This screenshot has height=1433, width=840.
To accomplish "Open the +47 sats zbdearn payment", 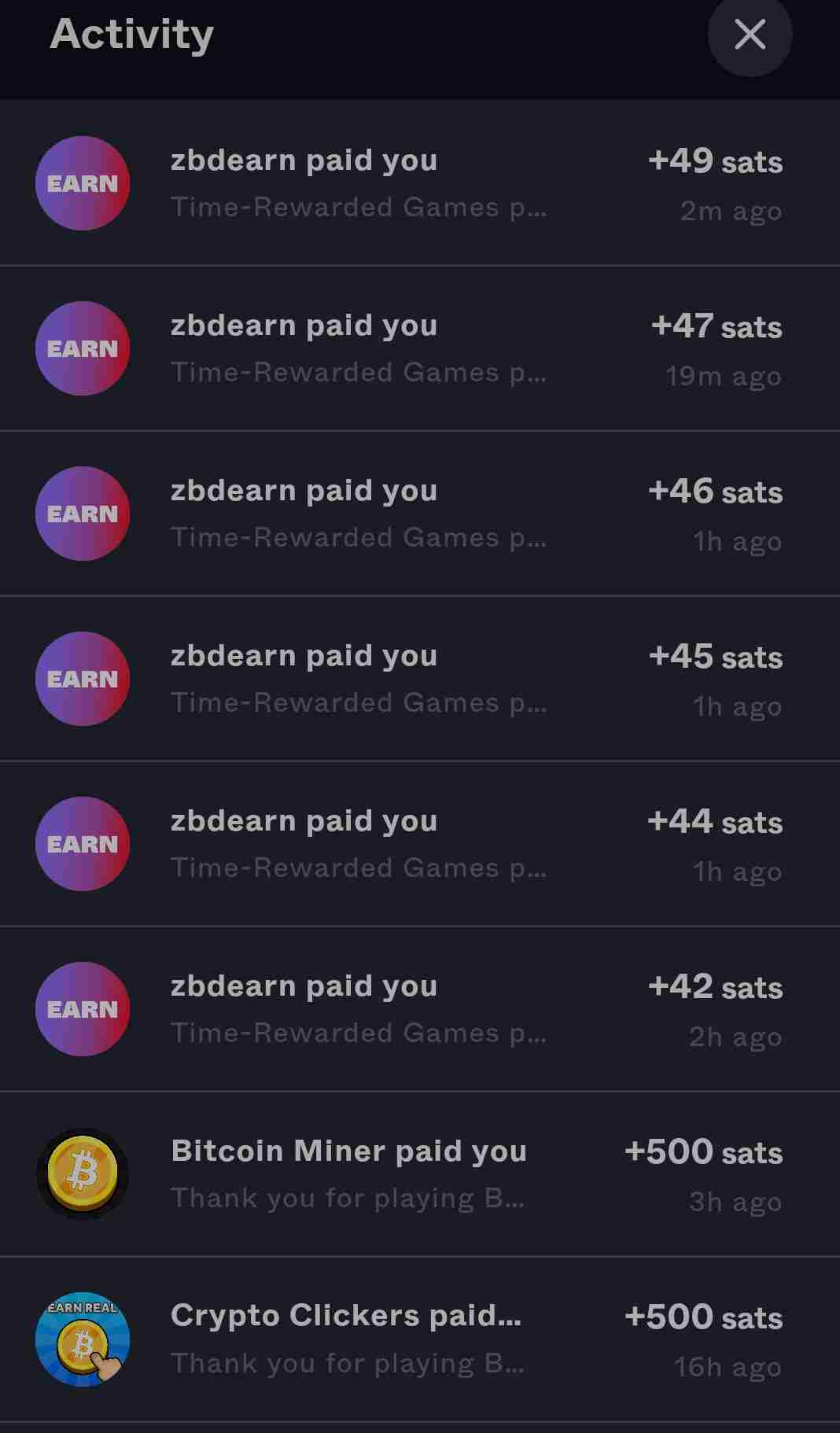I will click(x=420, y=348).
